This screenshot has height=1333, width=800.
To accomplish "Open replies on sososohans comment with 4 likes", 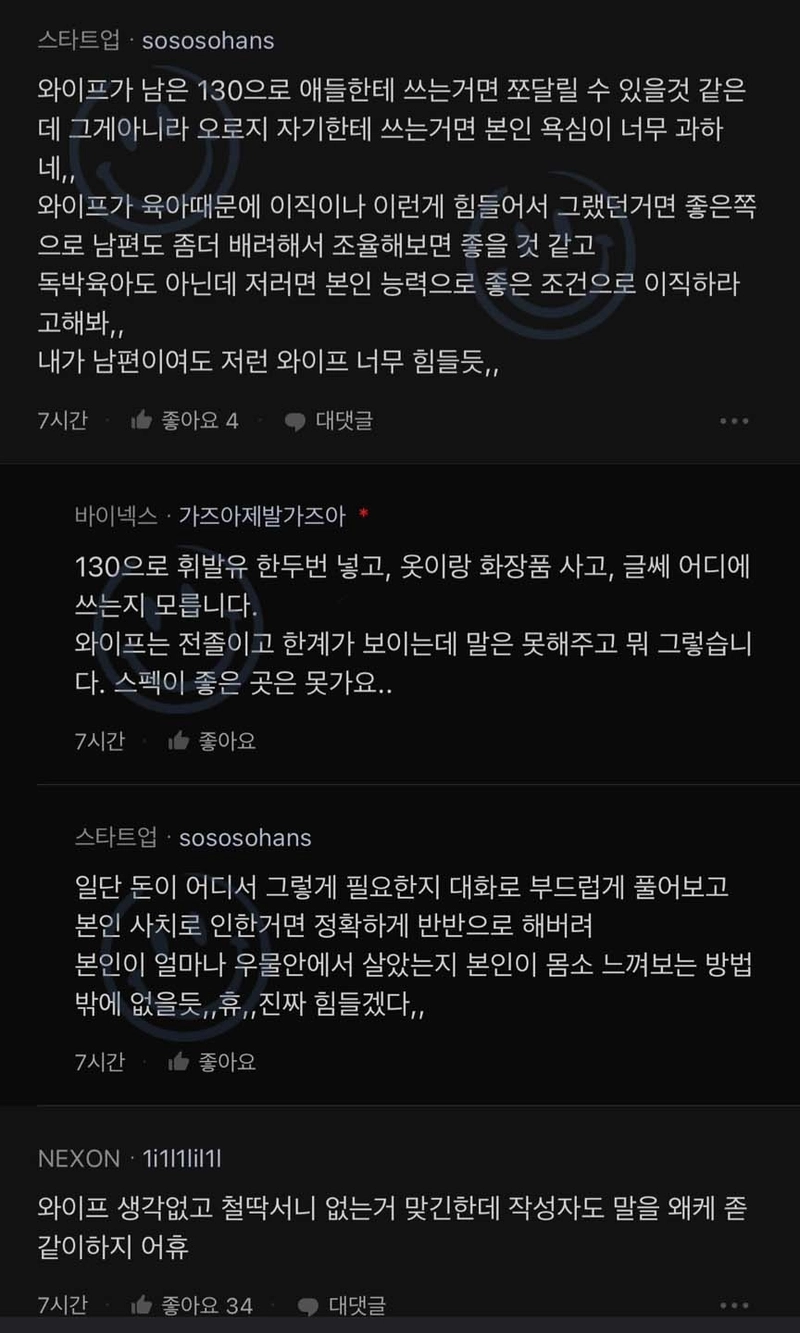I will pyautogui.click(x=329, y=421).
